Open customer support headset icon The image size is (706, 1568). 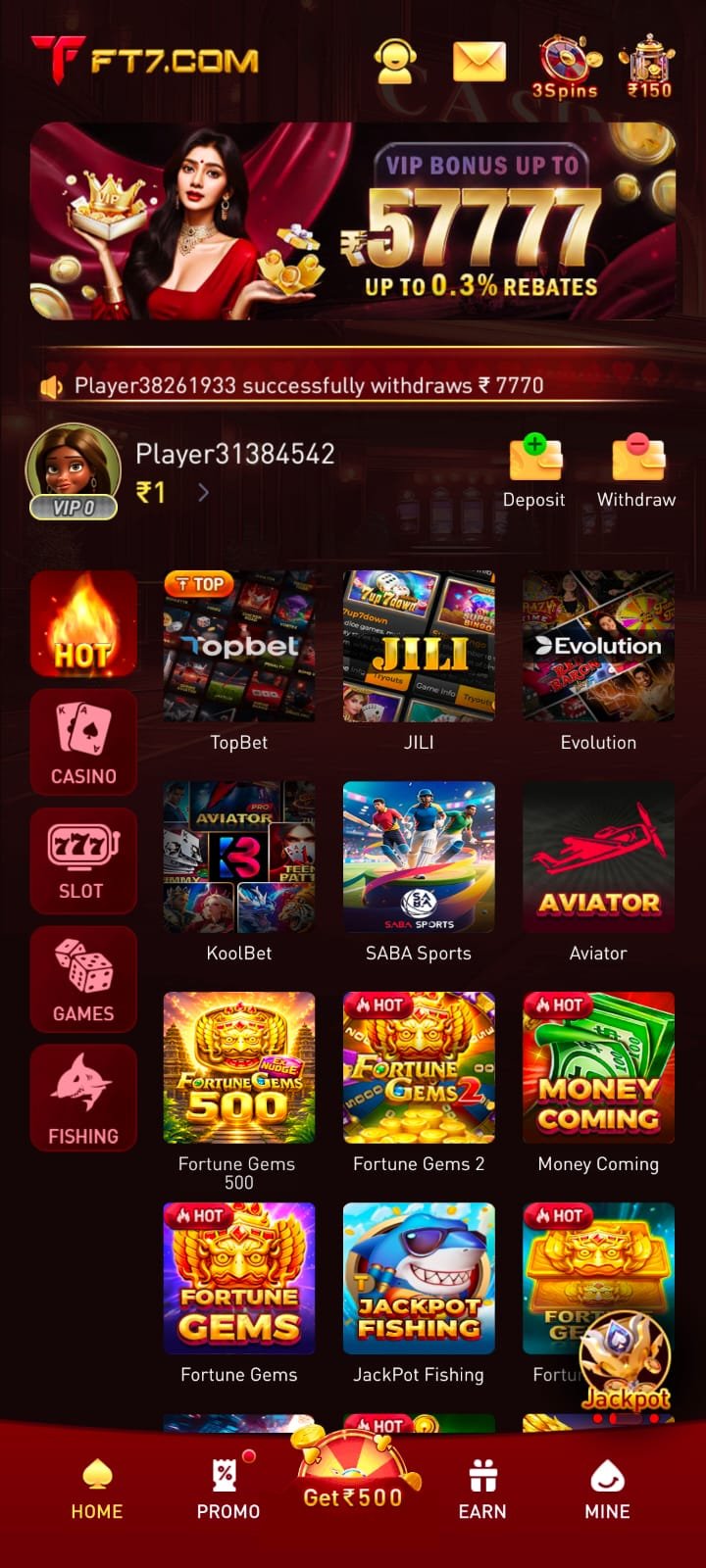[396, 61]
